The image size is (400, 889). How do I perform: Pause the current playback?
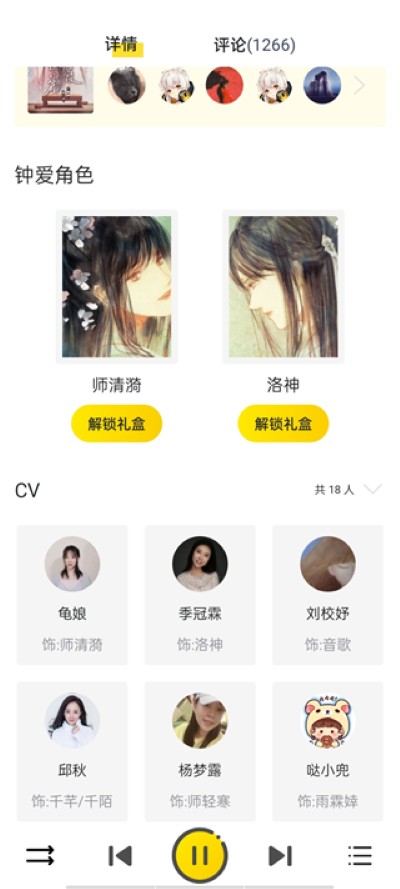[x=199, y=856]
